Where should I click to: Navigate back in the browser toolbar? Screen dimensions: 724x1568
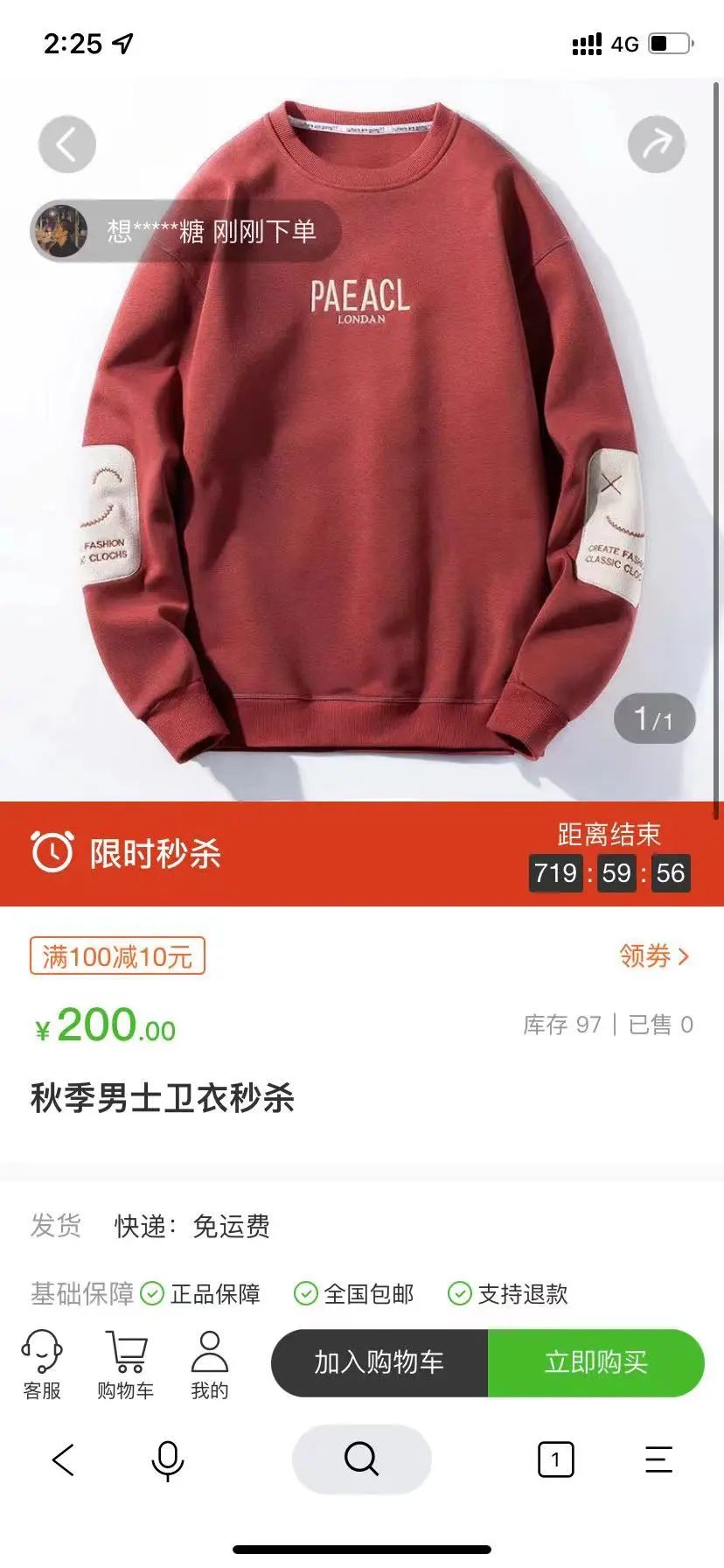(x=63, y=1459)
